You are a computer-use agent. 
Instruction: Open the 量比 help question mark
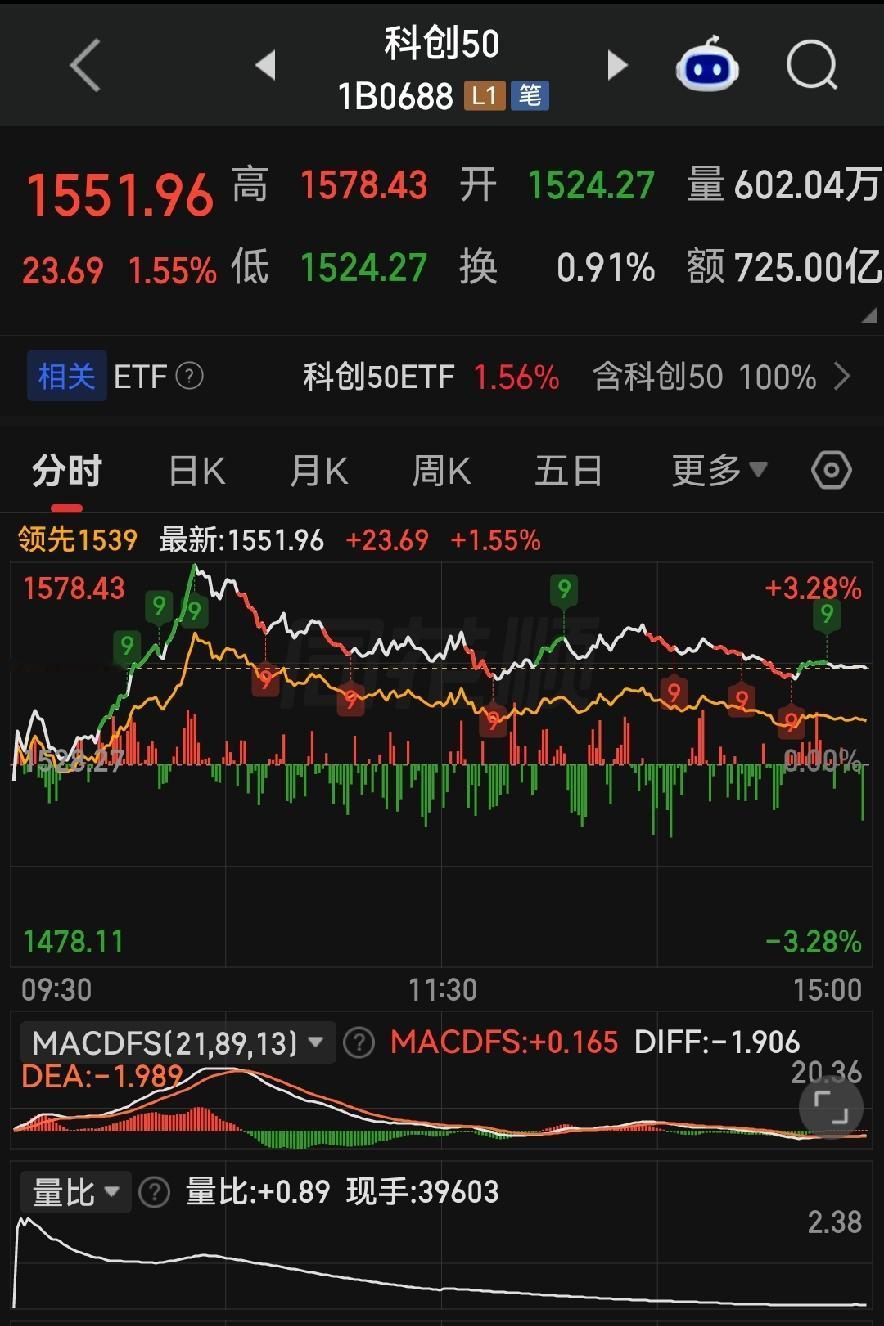coord(154,1192)
